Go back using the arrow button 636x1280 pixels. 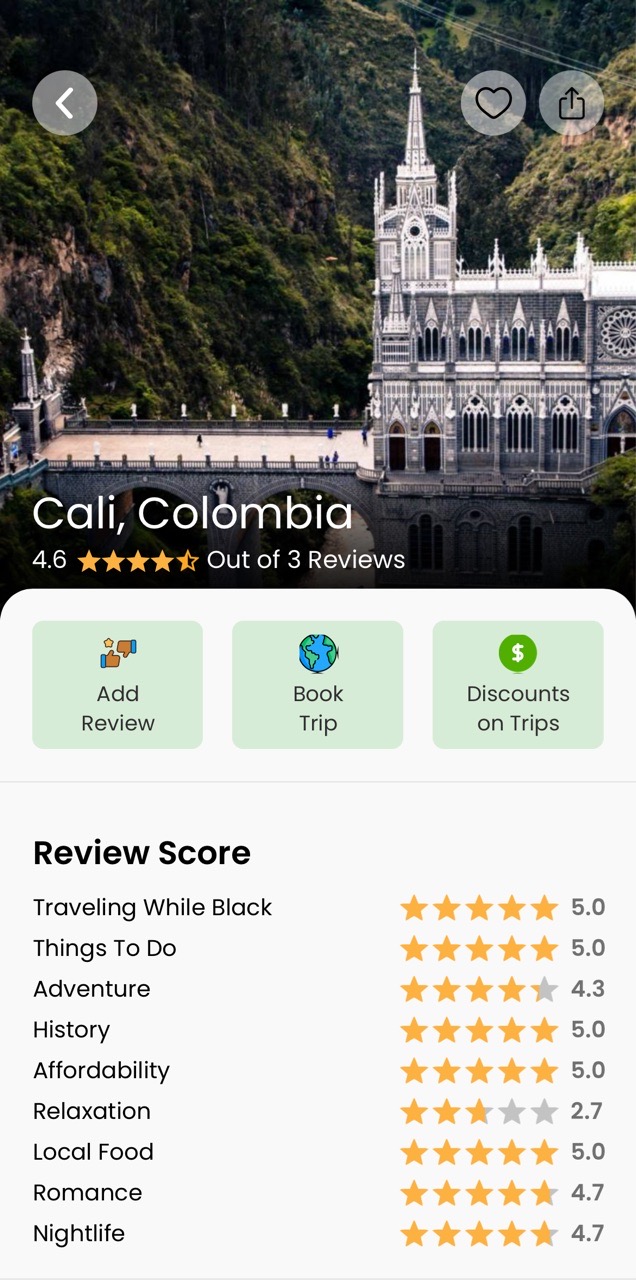pyautogui.click(x=65, y=103)
